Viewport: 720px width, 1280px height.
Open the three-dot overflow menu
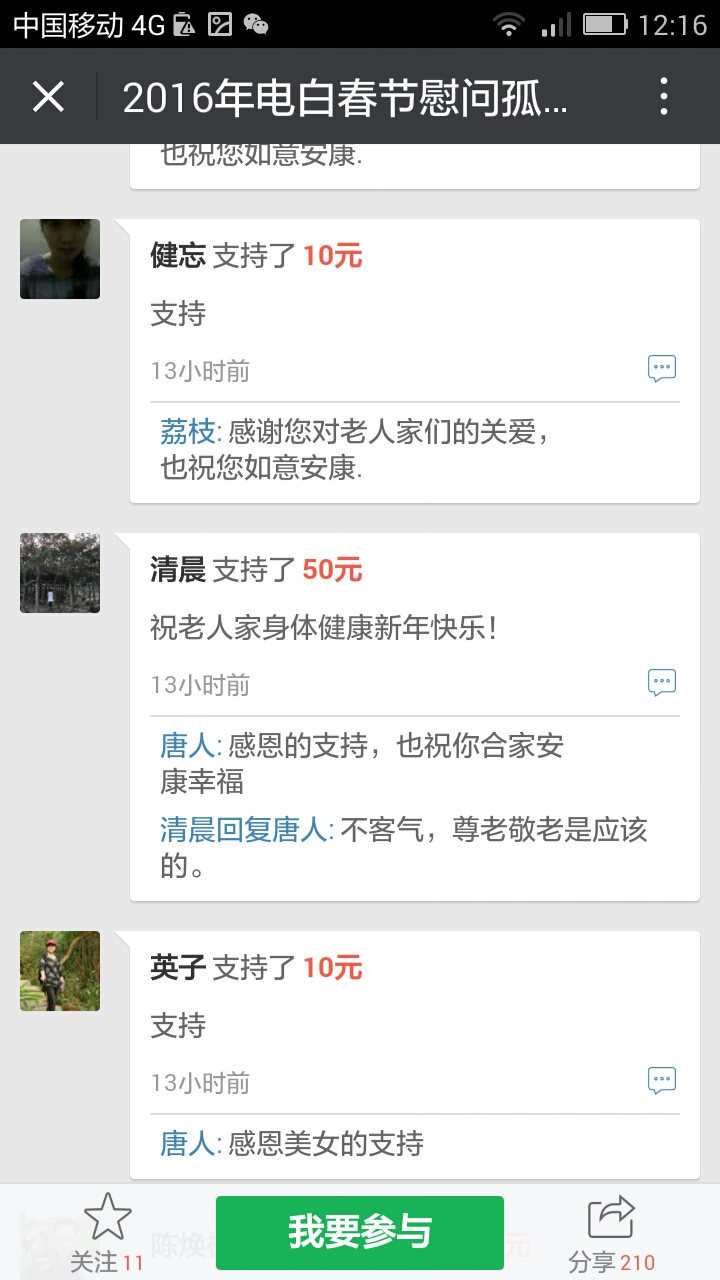pyautogui.click(x=664, y=97)
